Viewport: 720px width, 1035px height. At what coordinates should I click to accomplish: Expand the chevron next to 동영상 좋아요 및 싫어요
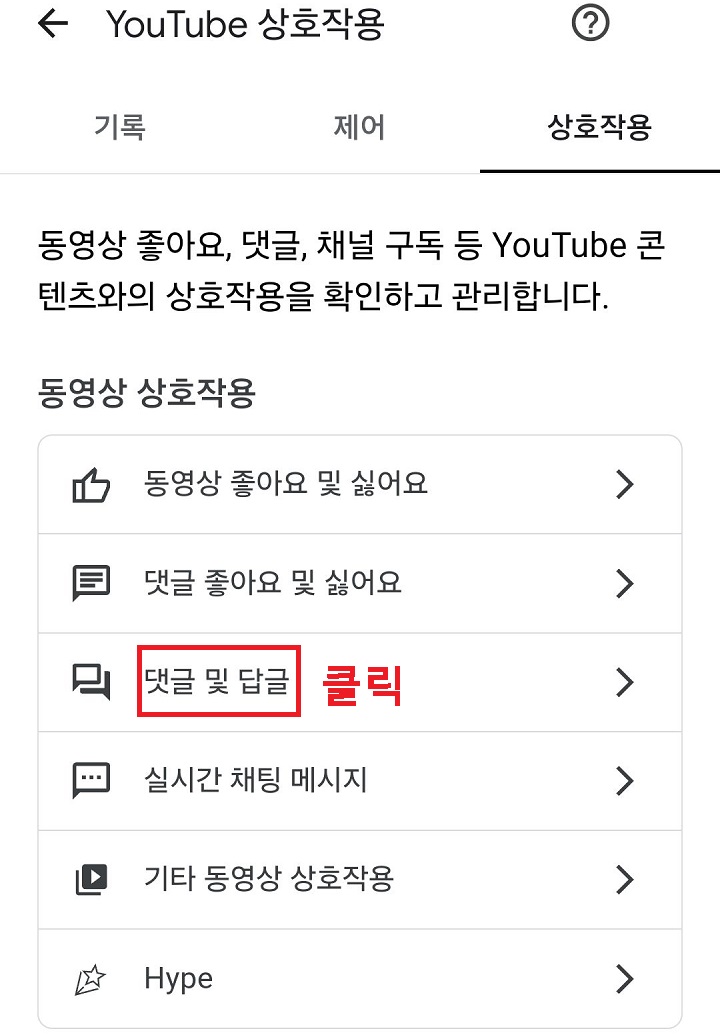pyautogui.click(x=625, y=483)
